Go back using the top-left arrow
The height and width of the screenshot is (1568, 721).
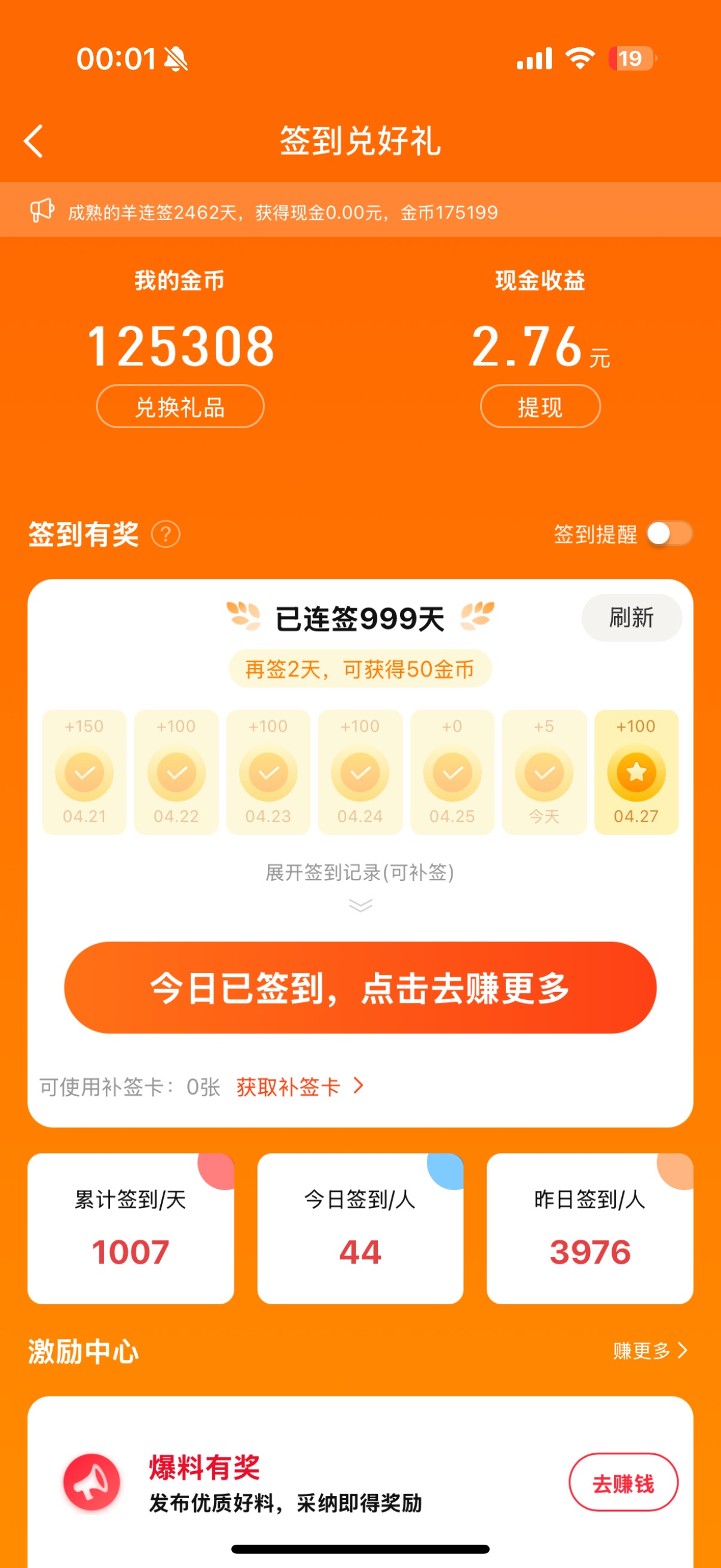pyautogui.click(x=34, y=141)
